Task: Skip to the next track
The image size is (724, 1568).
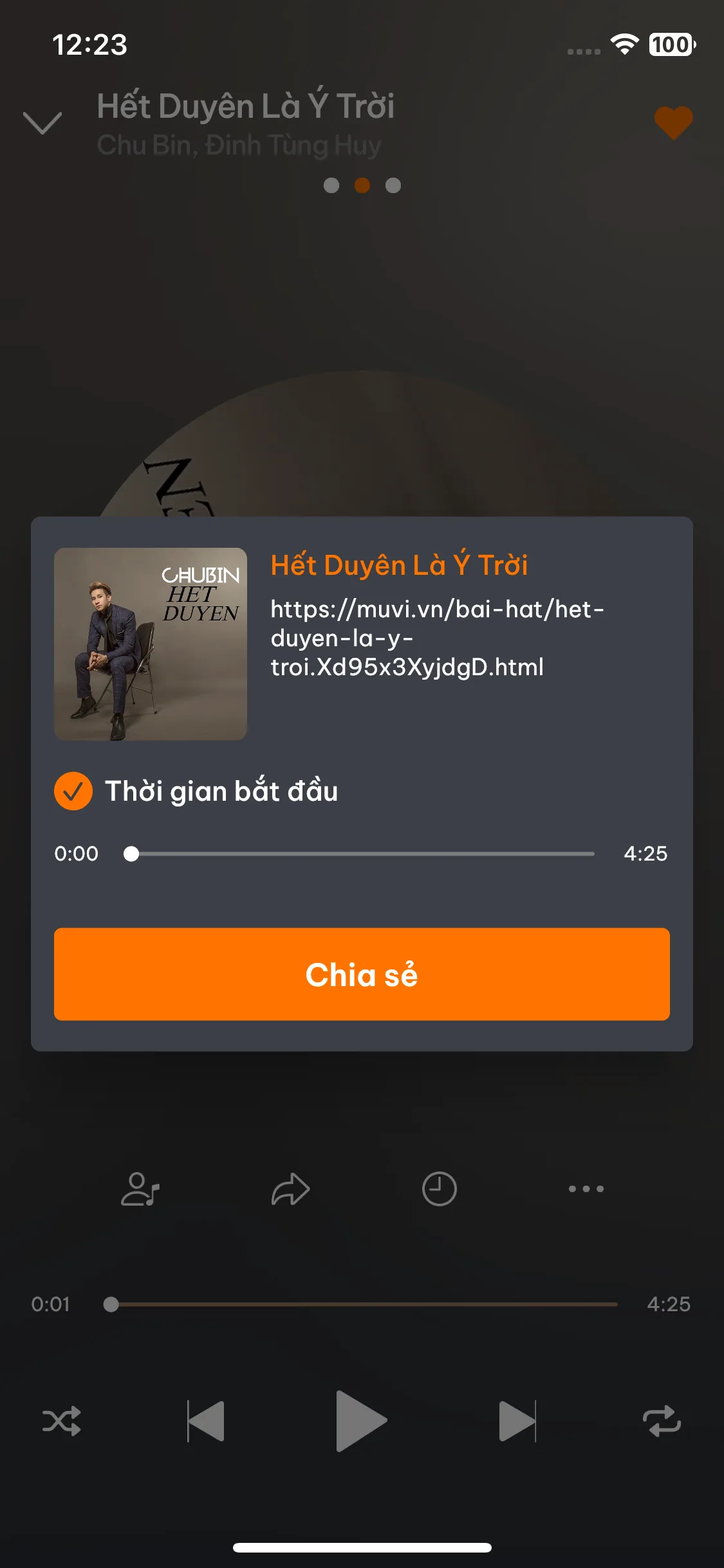Action: [x=517, y=1421]
